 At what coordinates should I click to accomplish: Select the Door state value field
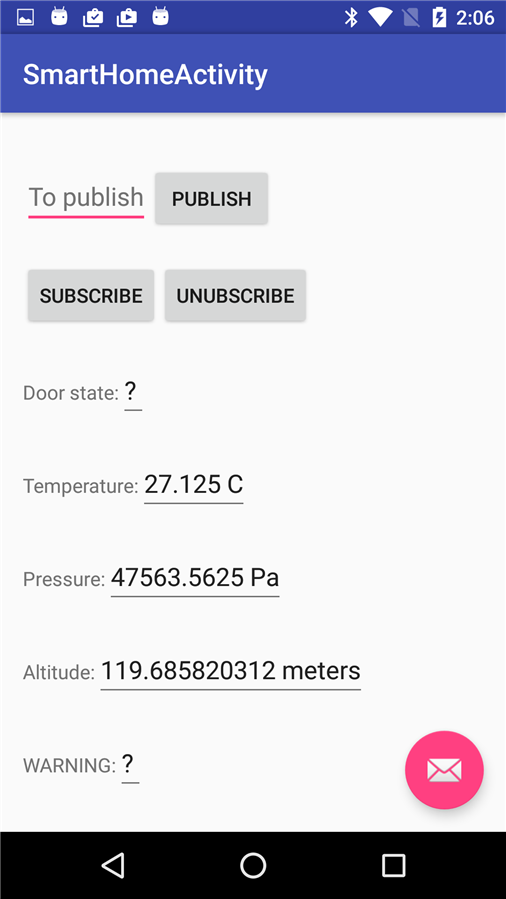pyautogui.click(x=133, y=393)
